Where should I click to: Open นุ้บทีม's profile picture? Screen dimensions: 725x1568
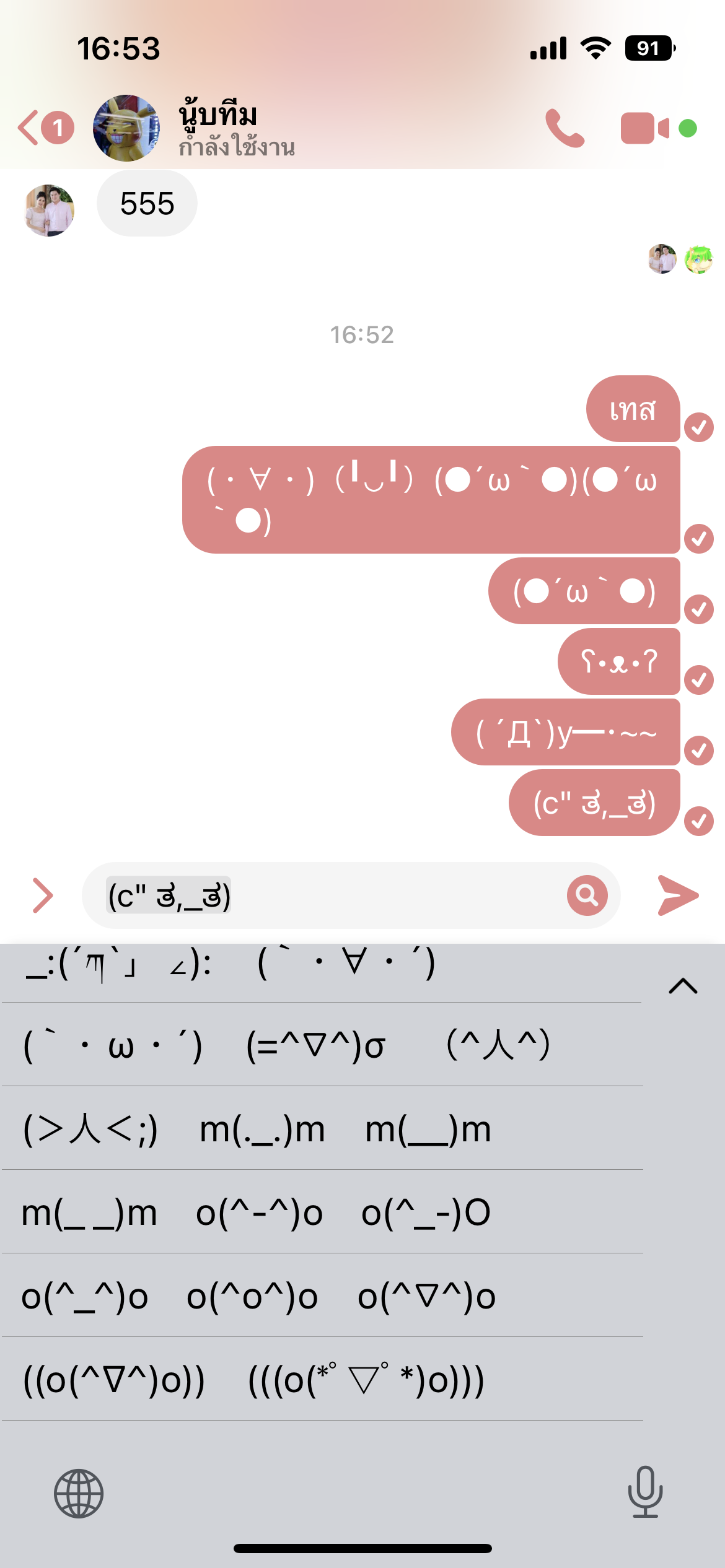(126, 128)
